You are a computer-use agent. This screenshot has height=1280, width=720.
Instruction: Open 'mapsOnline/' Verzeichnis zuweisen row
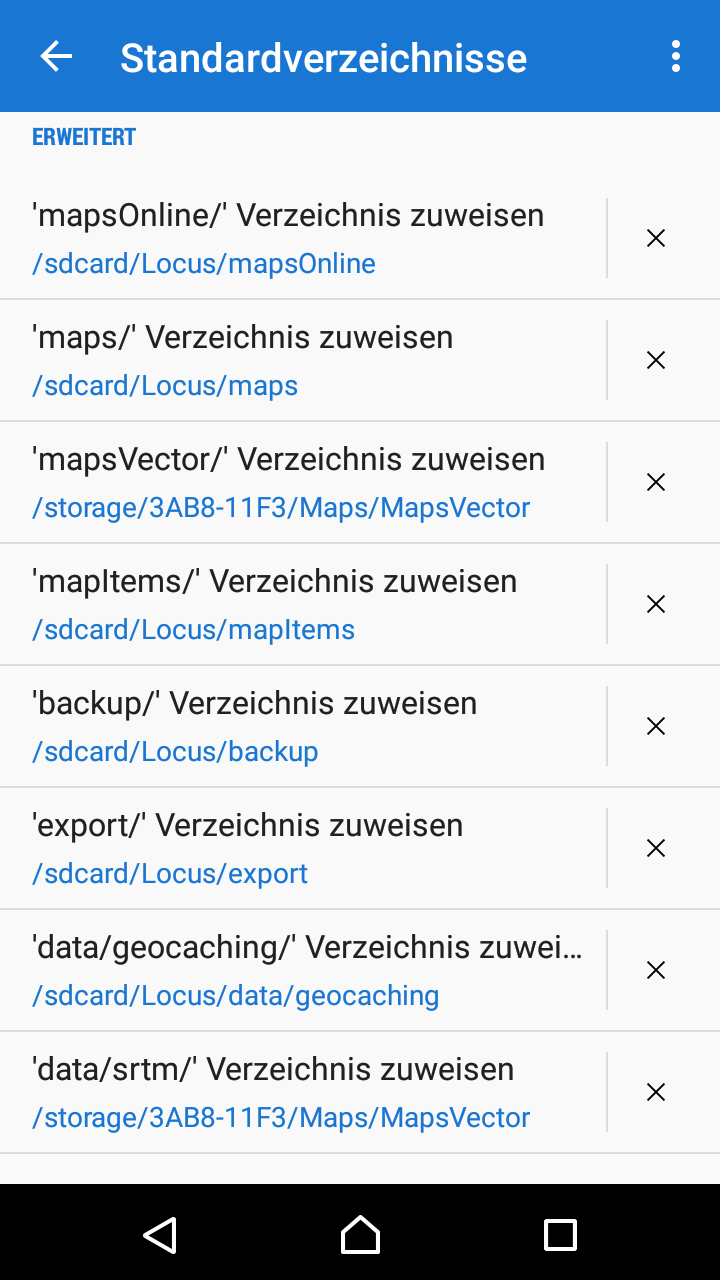coord(300,238)
